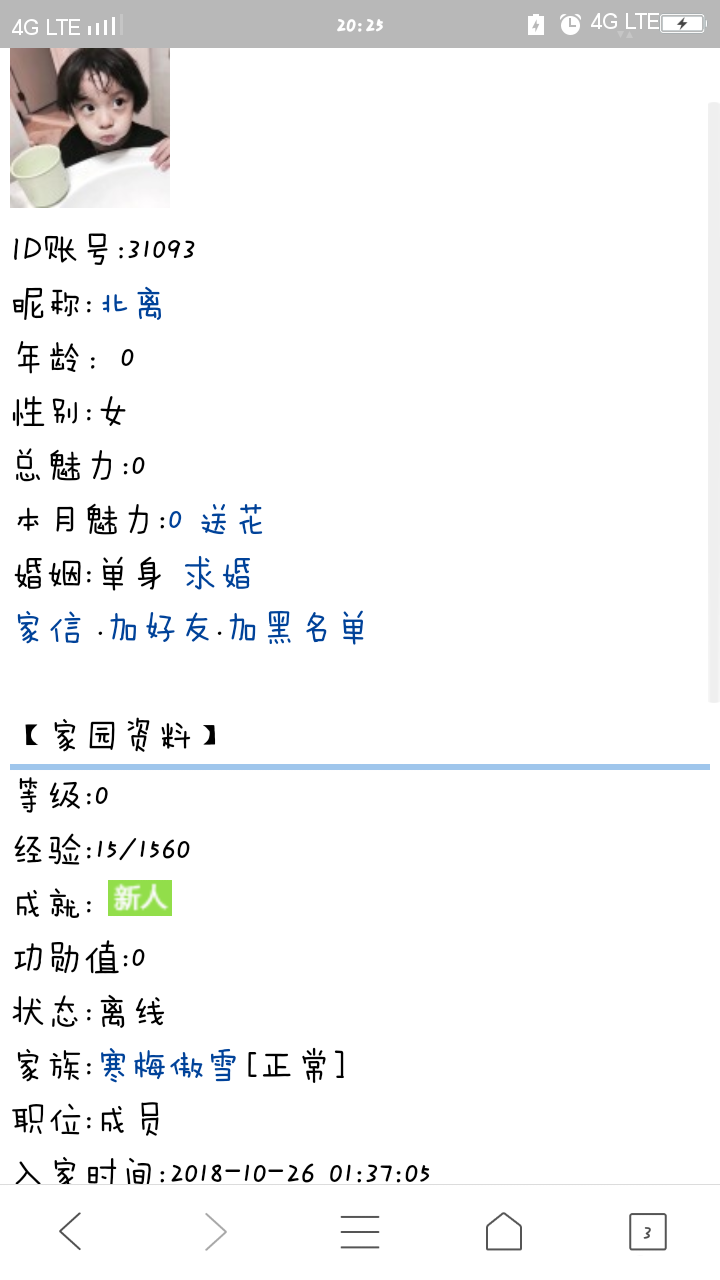Open the 家信 message link
720x1280 pixels.
coord(50,629)
